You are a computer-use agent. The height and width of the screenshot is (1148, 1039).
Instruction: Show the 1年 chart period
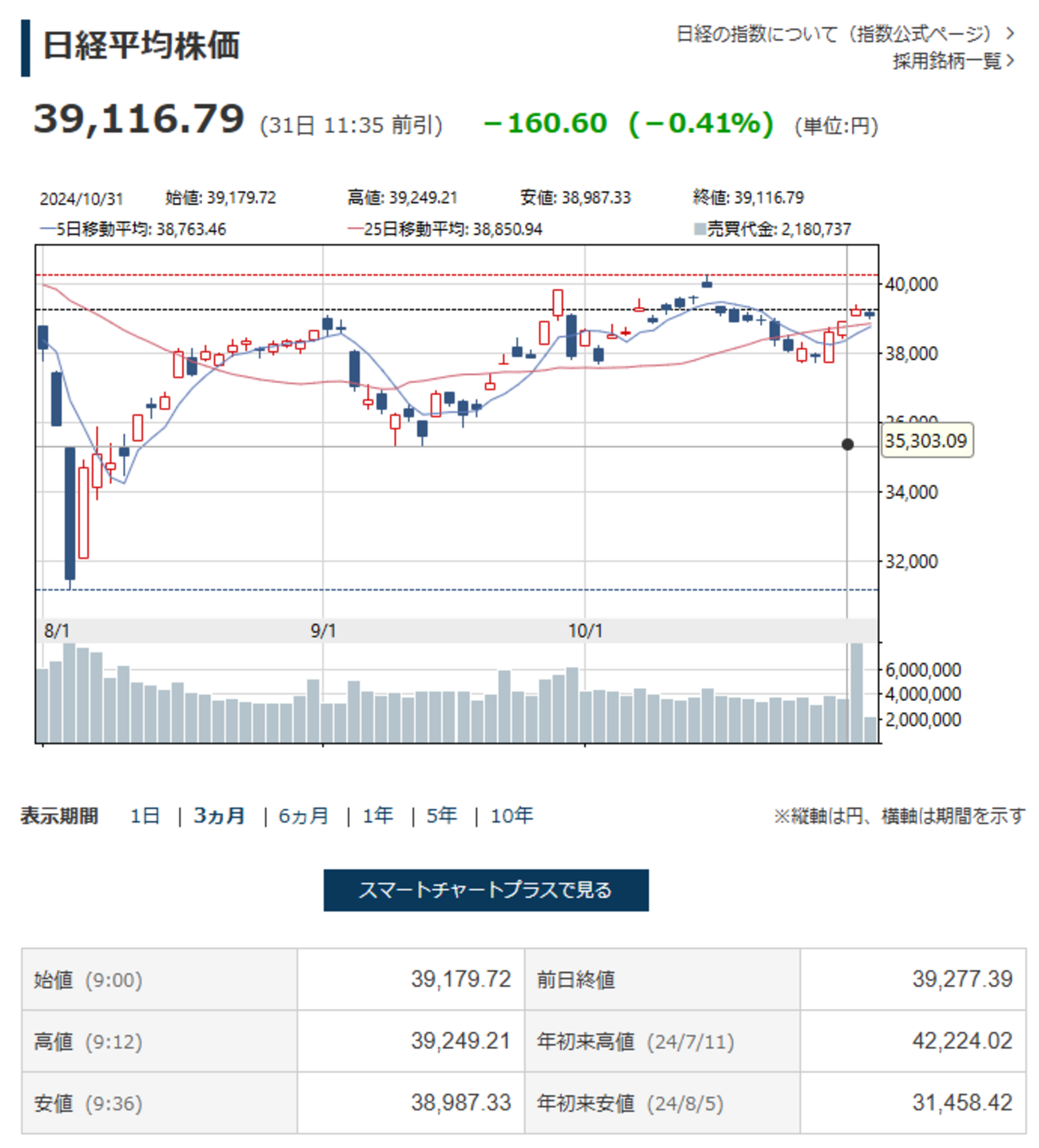tap(377, 815)
